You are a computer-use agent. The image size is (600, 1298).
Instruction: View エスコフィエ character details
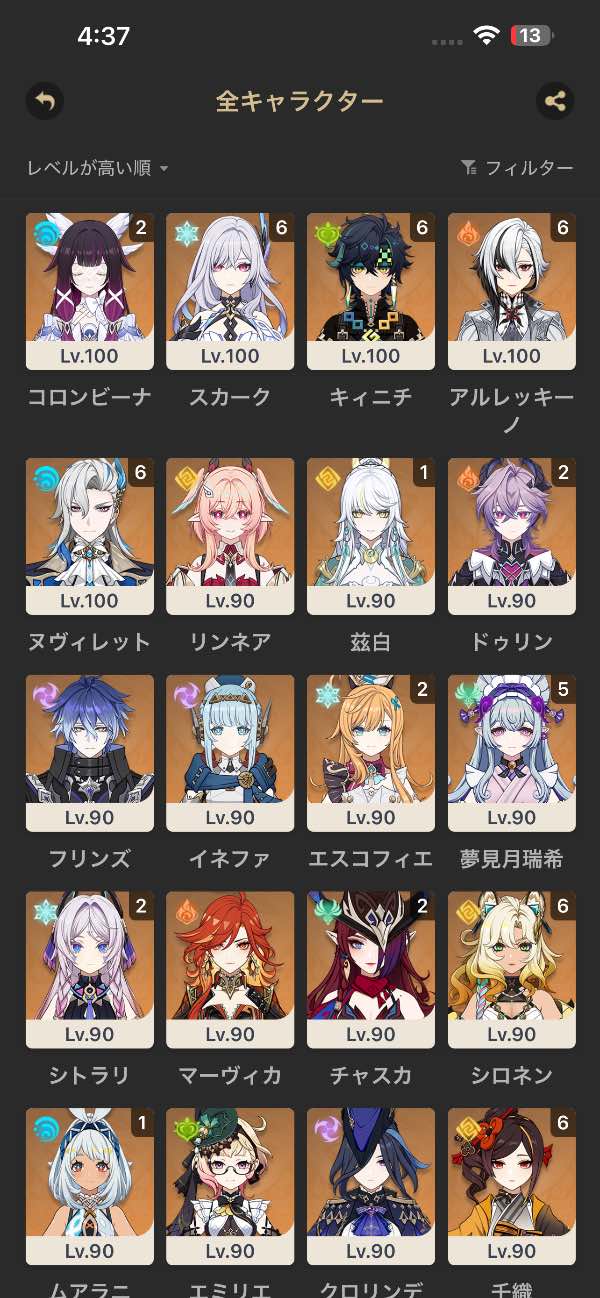click(371, 753)
